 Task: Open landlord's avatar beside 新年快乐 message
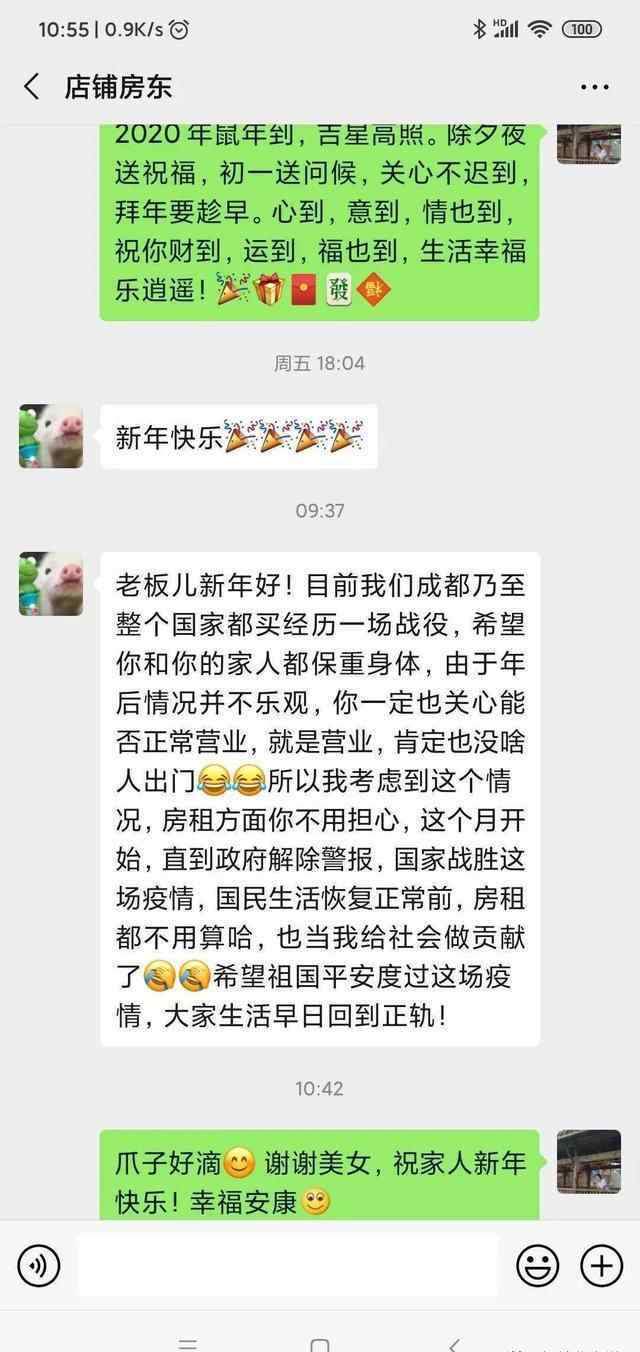(x=51, y=436)
